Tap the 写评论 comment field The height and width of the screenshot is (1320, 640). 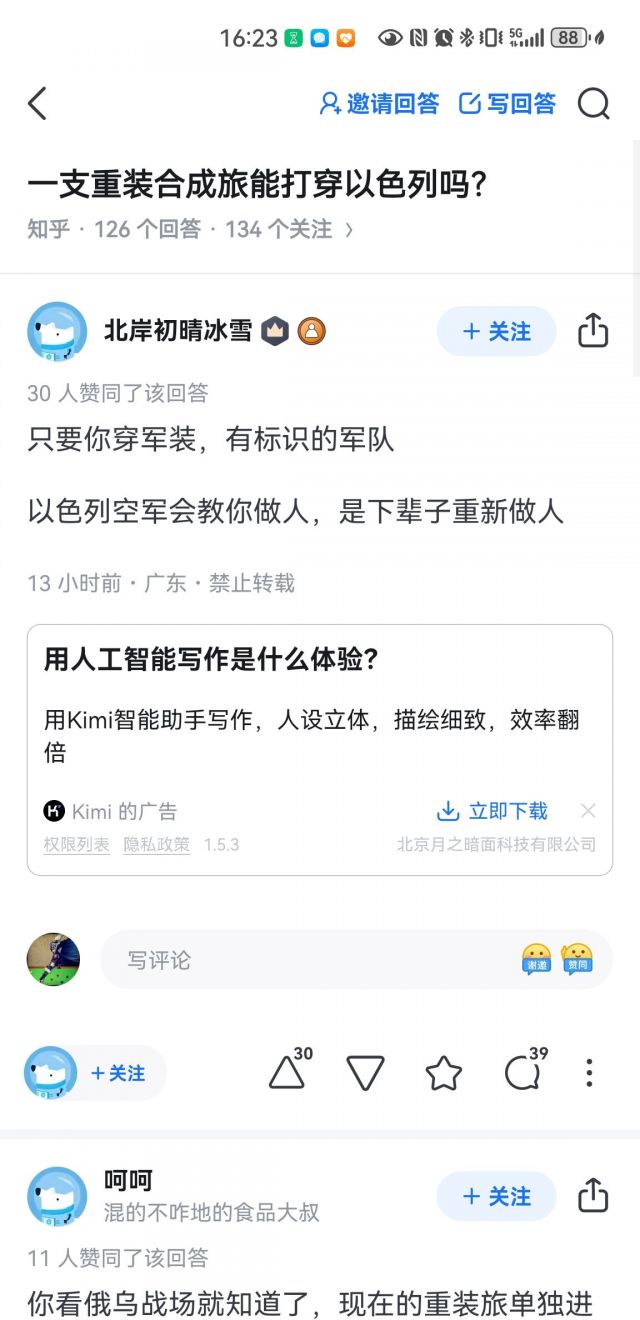pos(300,960)
